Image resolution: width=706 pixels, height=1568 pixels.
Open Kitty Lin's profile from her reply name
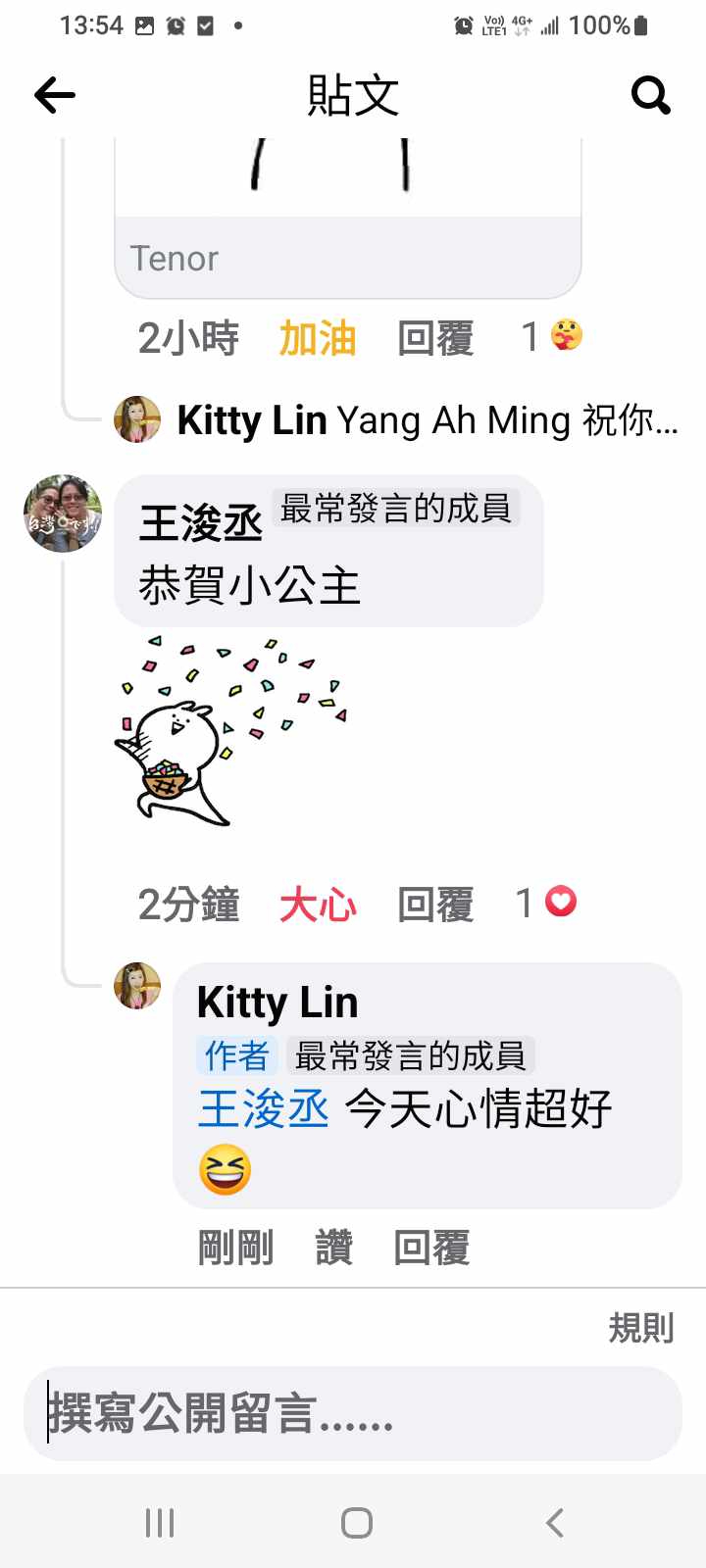coord(277,1003)
